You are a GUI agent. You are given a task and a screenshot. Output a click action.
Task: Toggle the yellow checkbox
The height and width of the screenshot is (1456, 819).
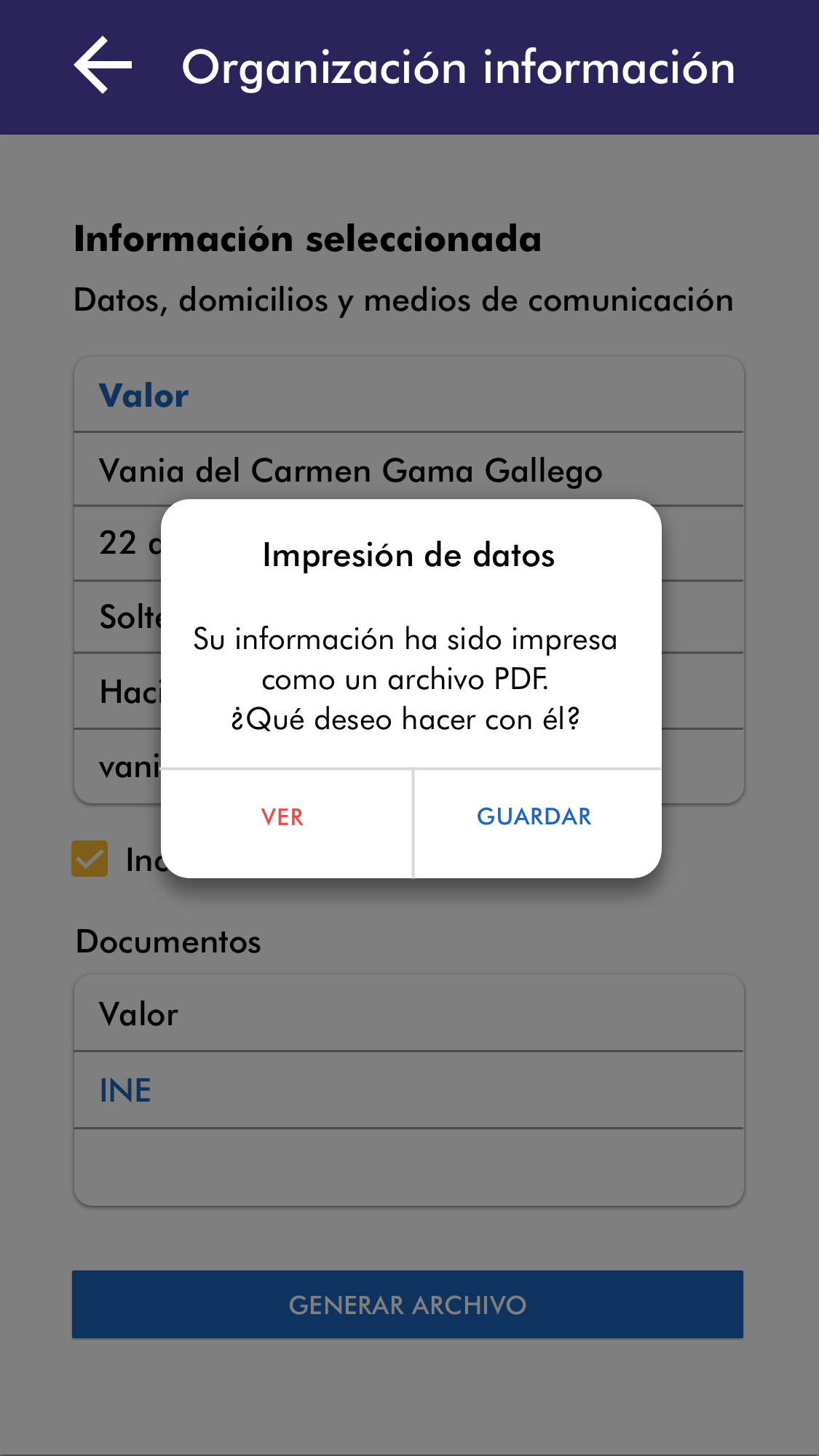click(x=90, y=859)
